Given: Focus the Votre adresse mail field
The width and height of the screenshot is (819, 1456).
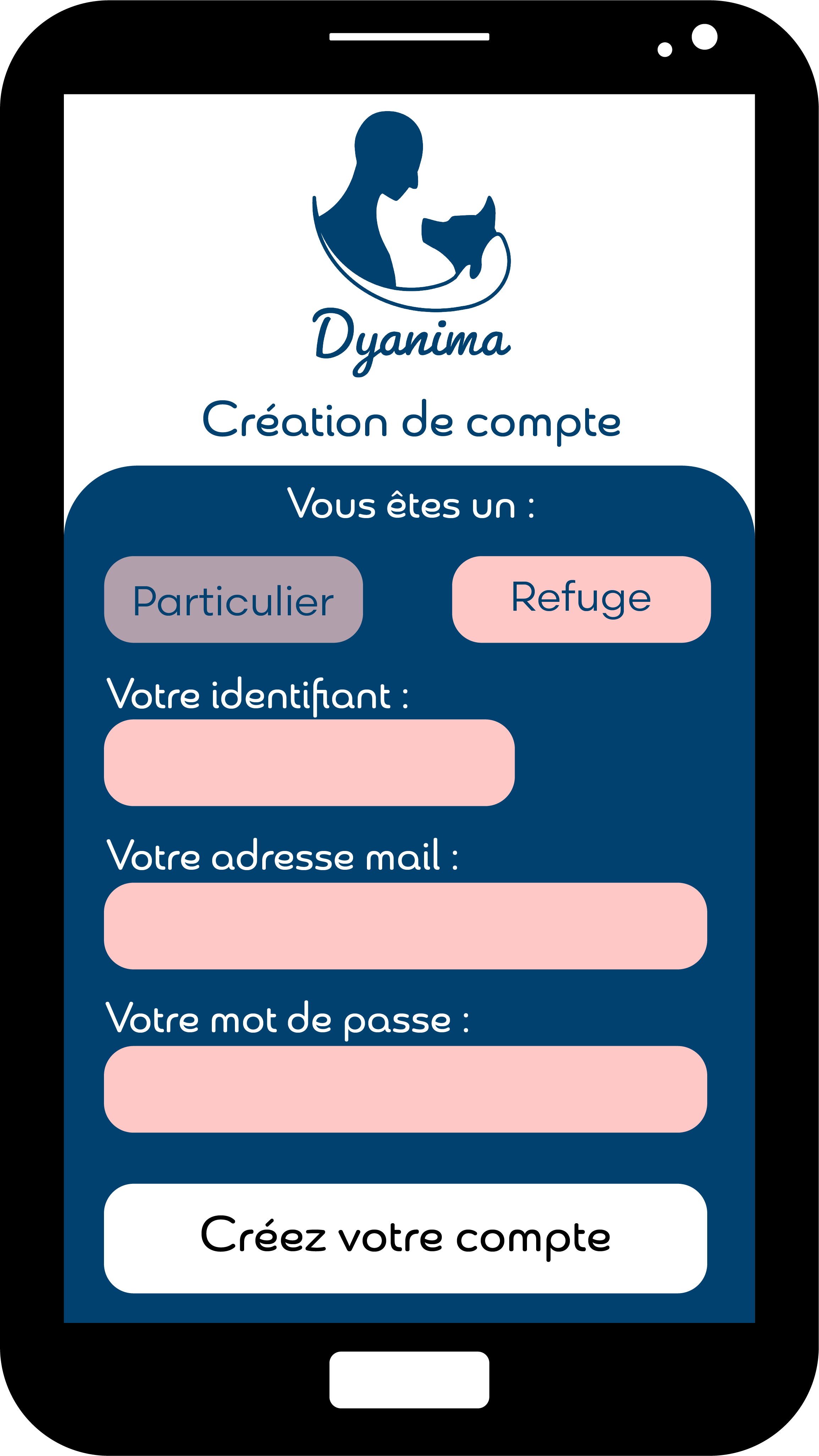Looking at the screenshot, I should pyautogui.click(x=405, y=926).
